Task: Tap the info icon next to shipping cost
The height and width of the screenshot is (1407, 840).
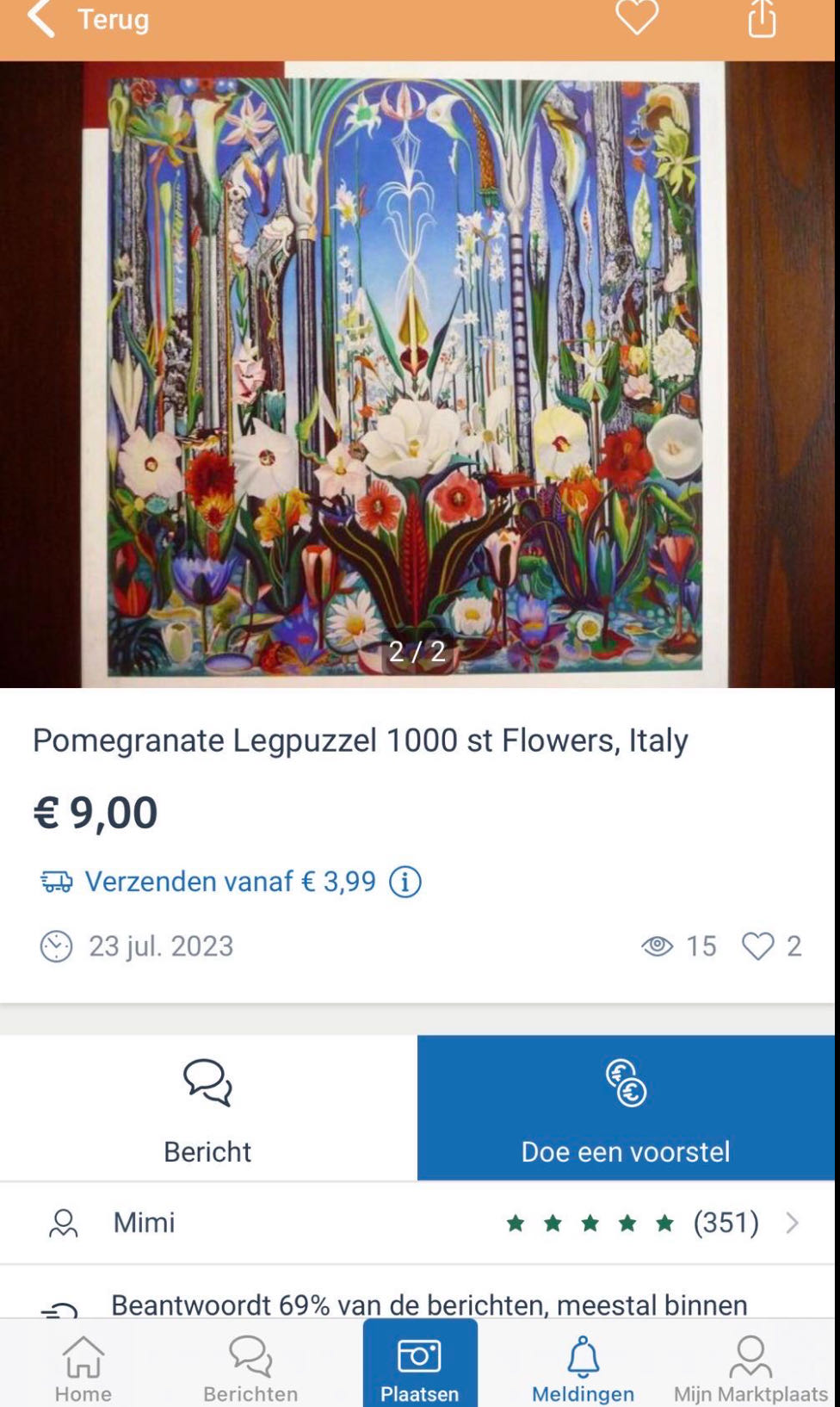Action: 405,882
